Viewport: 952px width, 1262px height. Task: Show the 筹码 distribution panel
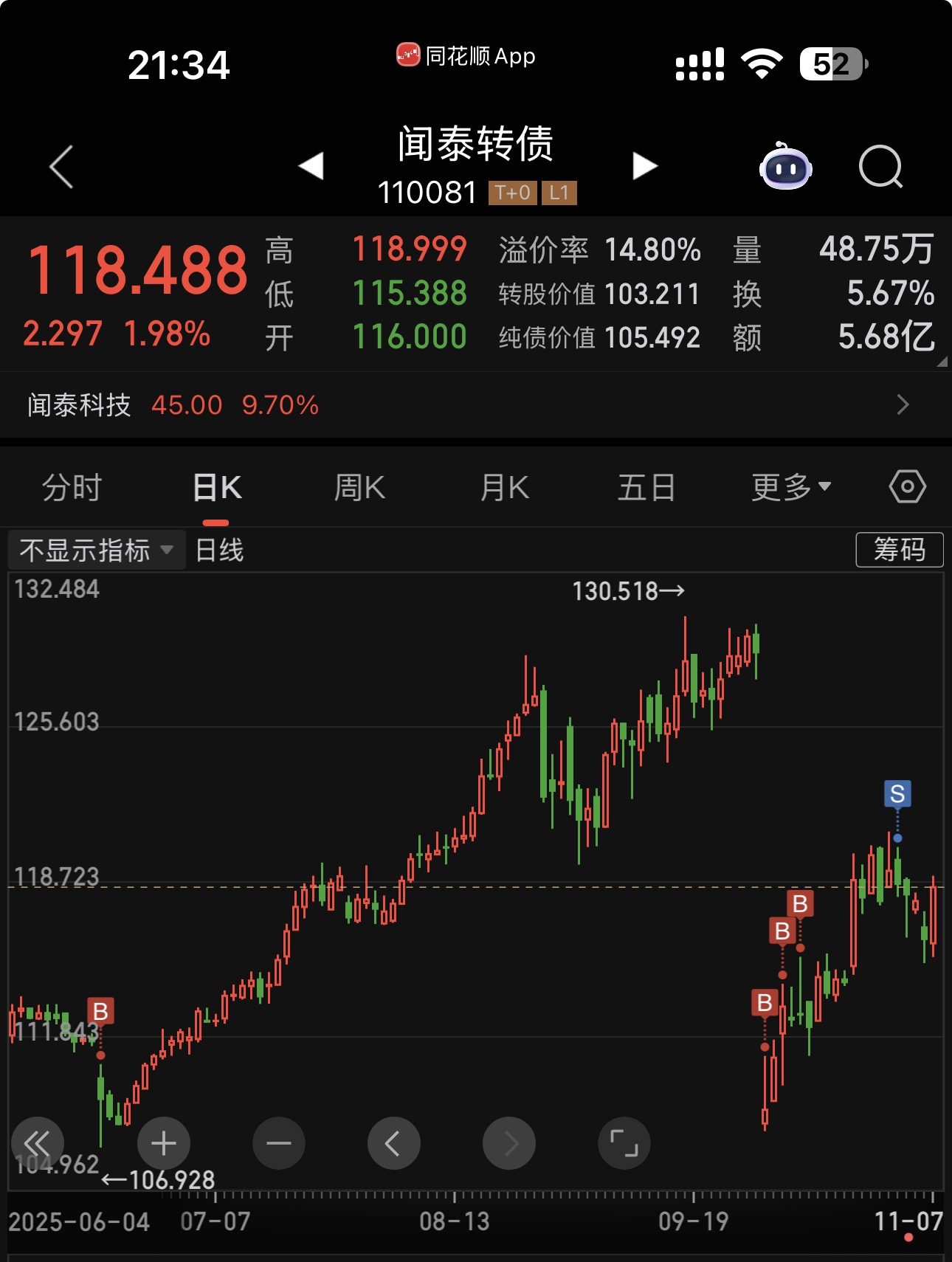[899, 550]
